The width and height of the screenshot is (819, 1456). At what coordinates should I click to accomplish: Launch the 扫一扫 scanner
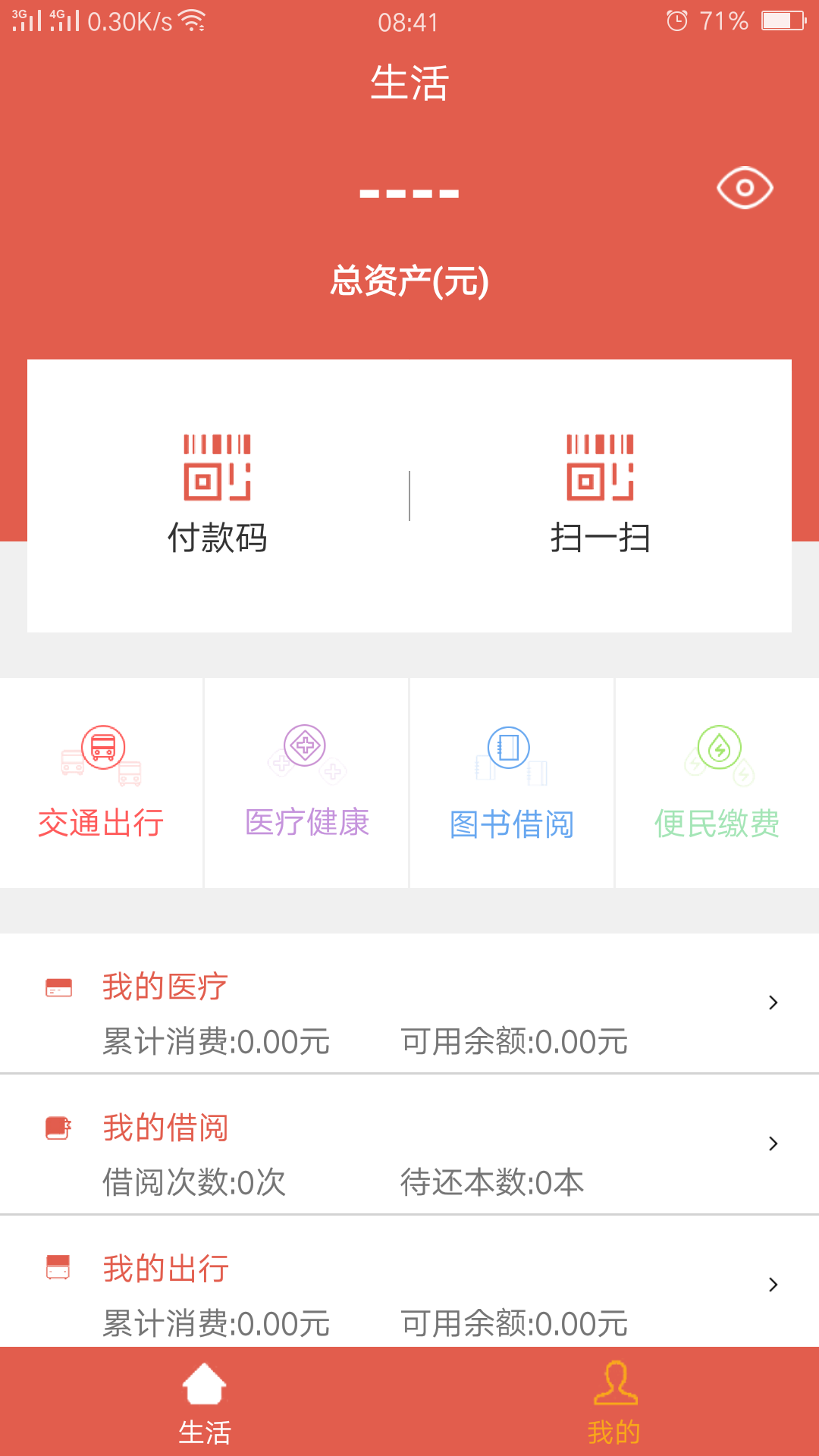(600, 494)
